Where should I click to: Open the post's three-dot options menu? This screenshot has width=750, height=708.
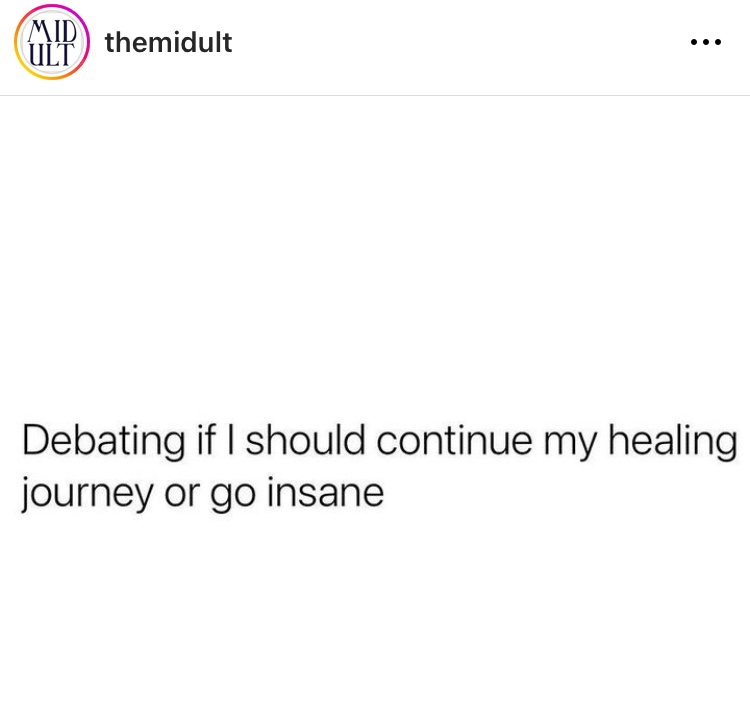coord(705,43)
